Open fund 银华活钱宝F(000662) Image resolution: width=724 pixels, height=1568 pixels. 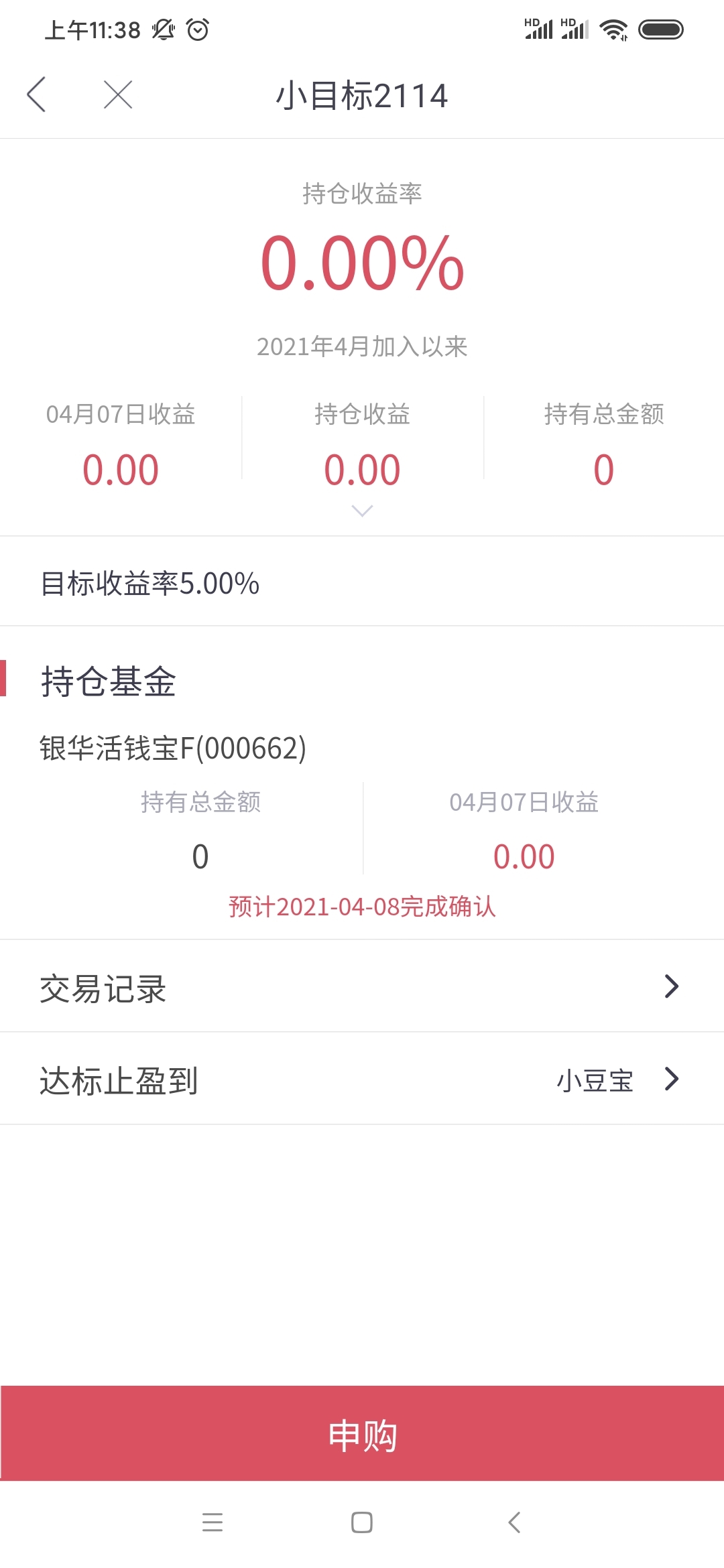pyautogui.click(x=173, y=748)
